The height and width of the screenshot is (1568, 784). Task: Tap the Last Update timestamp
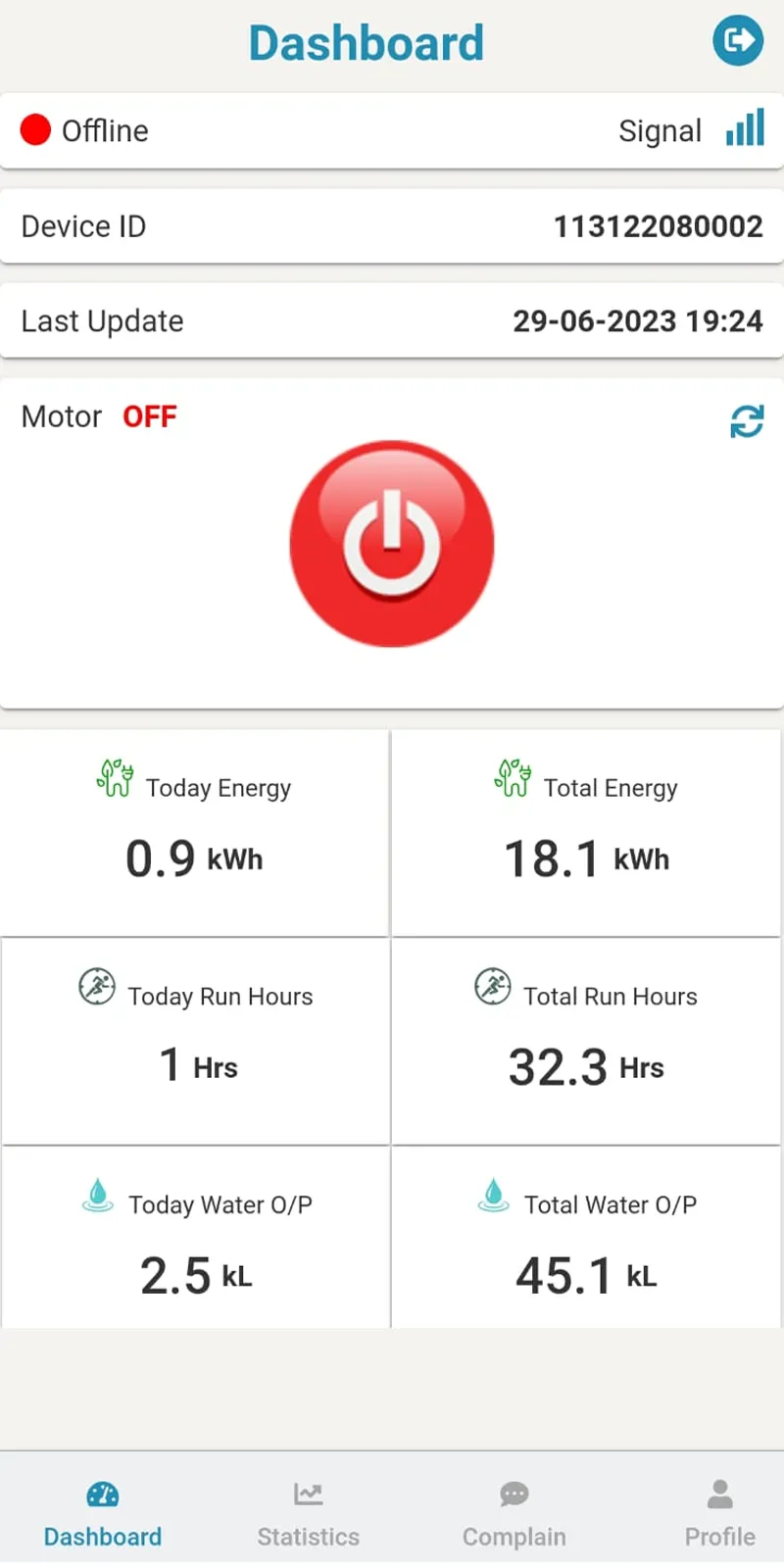tap(639, 320)
